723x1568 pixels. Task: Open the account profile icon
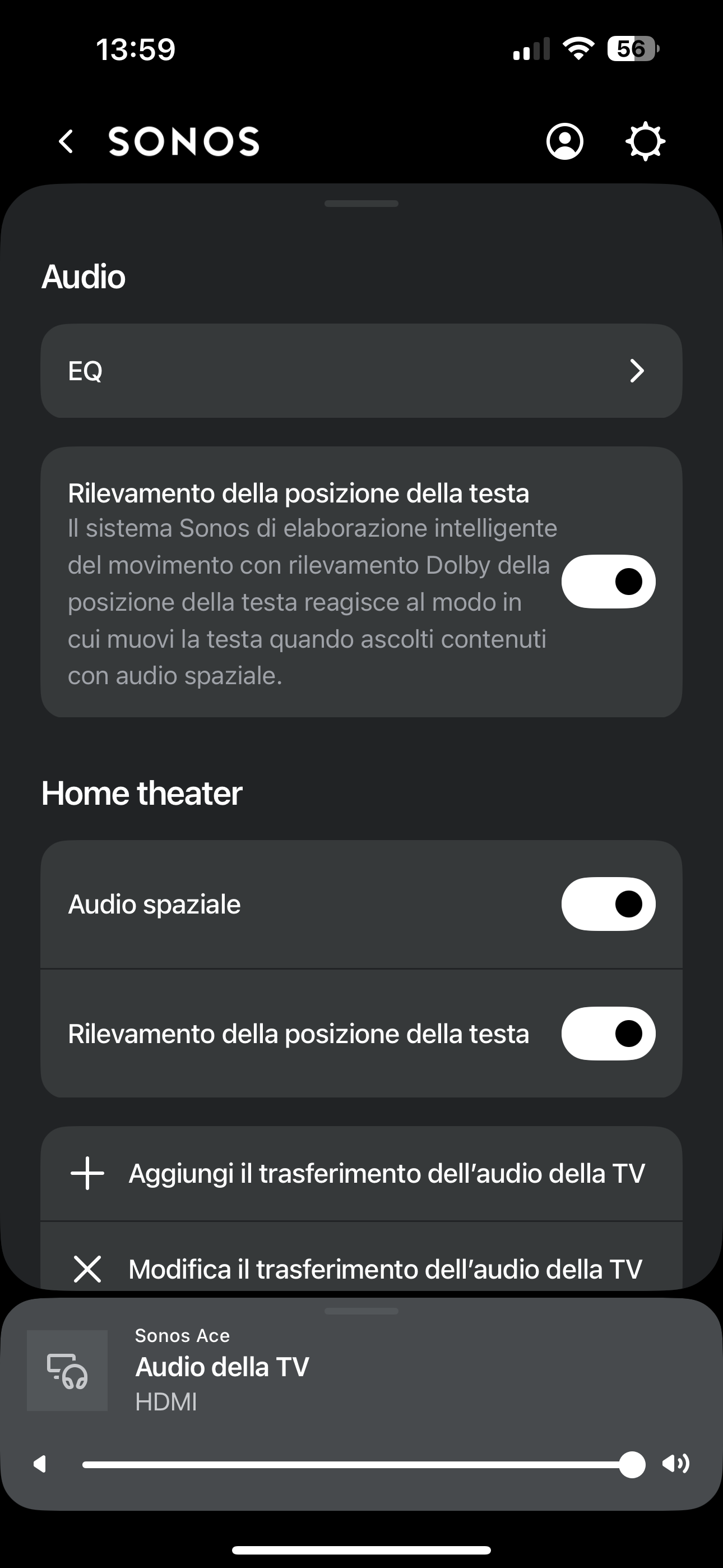(565, 141)
